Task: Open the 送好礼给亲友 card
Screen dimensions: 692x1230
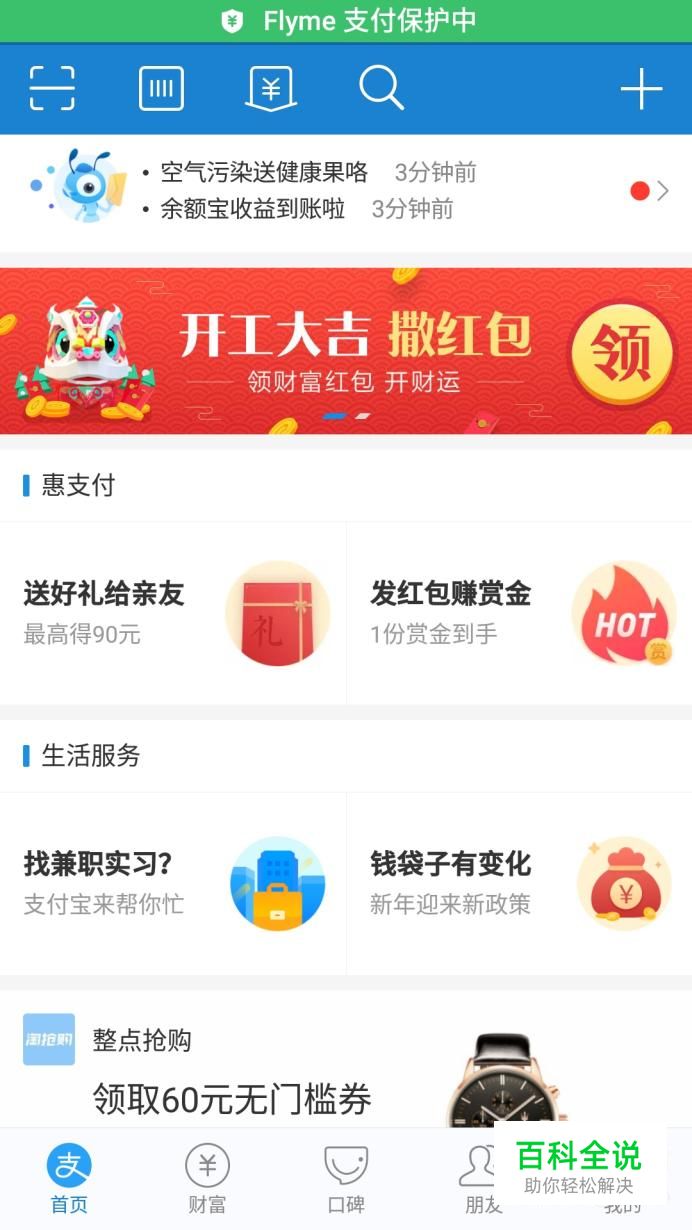Action: [173, 612]
